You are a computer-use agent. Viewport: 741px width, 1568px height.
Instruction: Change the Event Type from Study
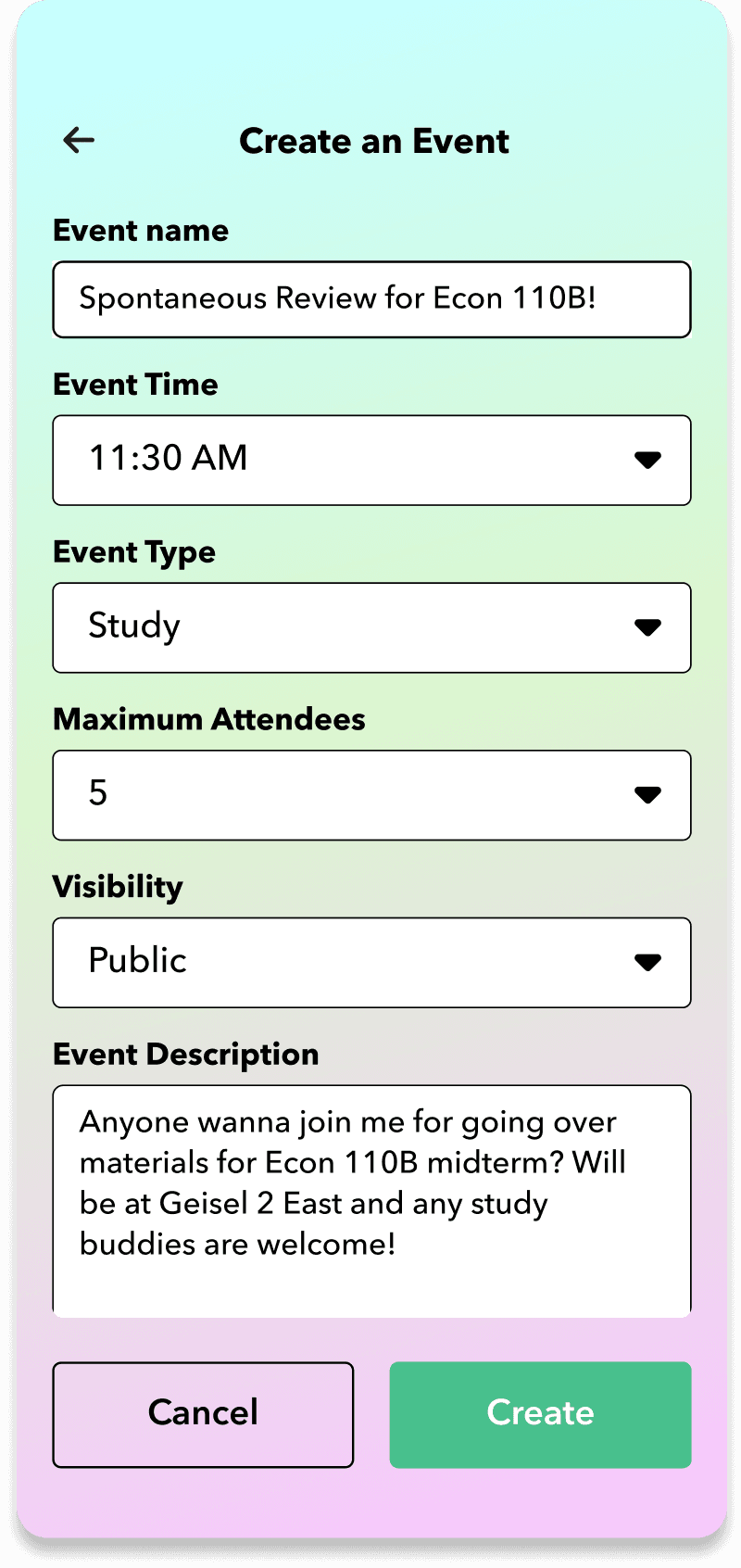click(371, 627)
